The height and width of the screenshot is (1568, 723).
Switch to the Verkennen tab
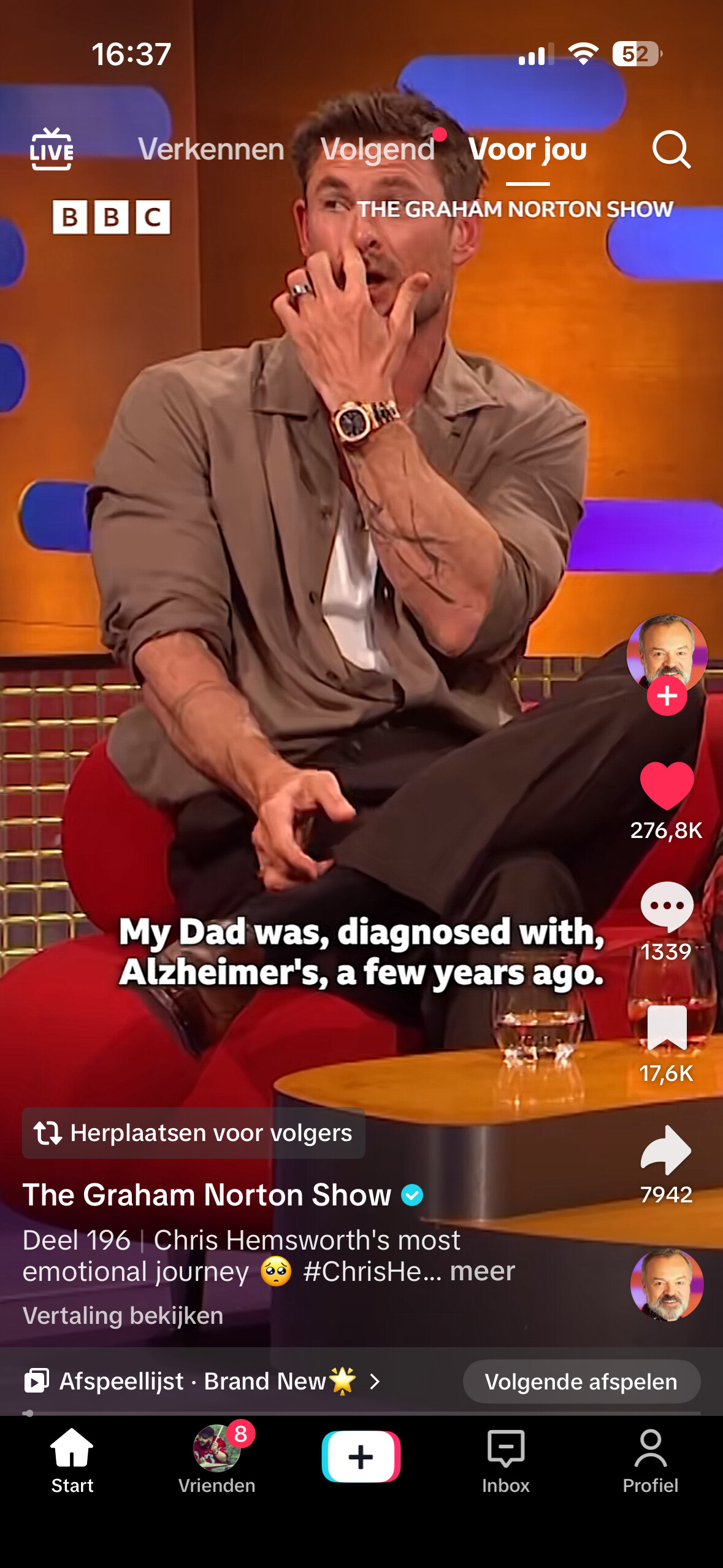pos(211,149)
